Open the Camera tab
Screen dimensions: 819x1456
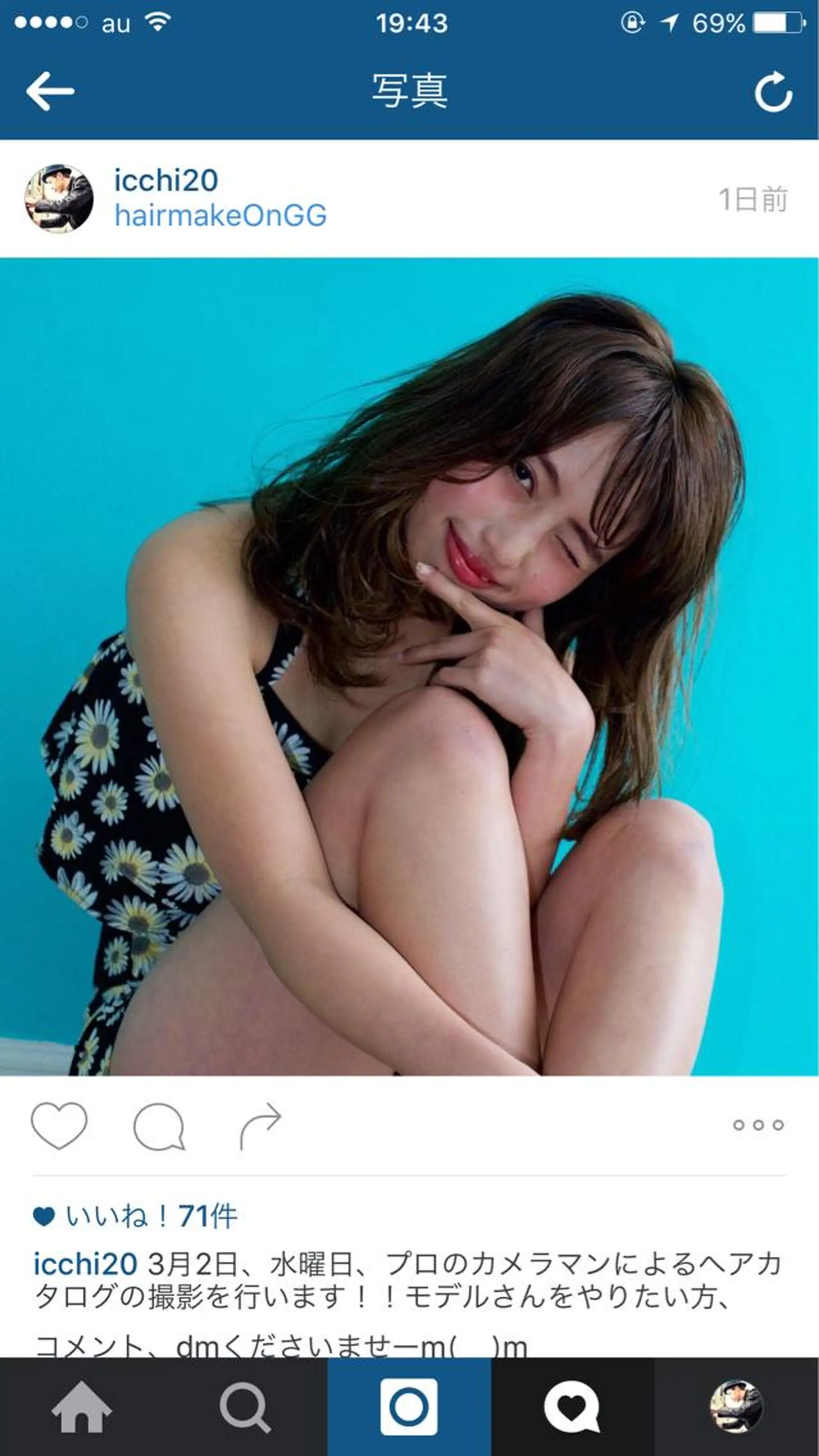point(409,1407)
